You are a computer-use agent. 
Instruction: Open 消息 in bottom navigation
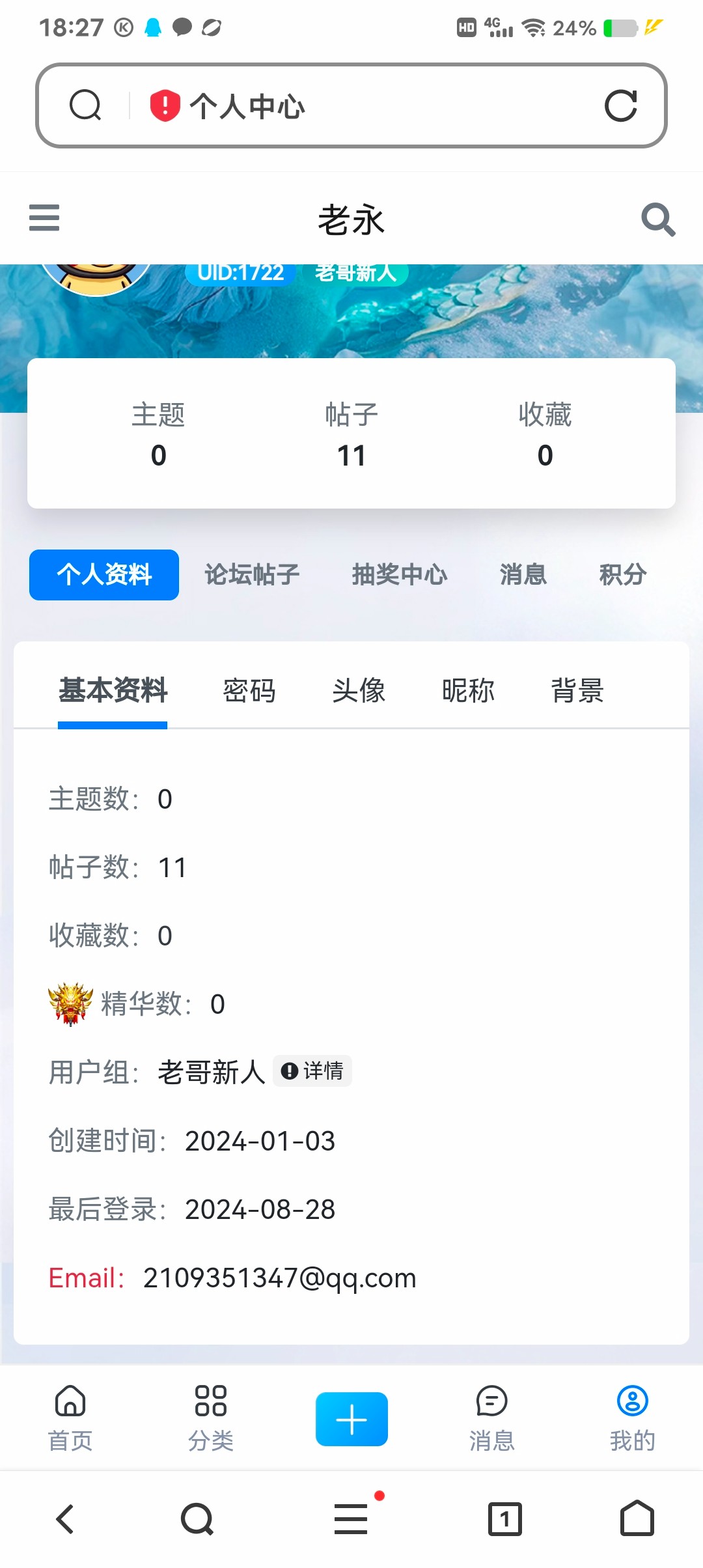[492, 1418]
